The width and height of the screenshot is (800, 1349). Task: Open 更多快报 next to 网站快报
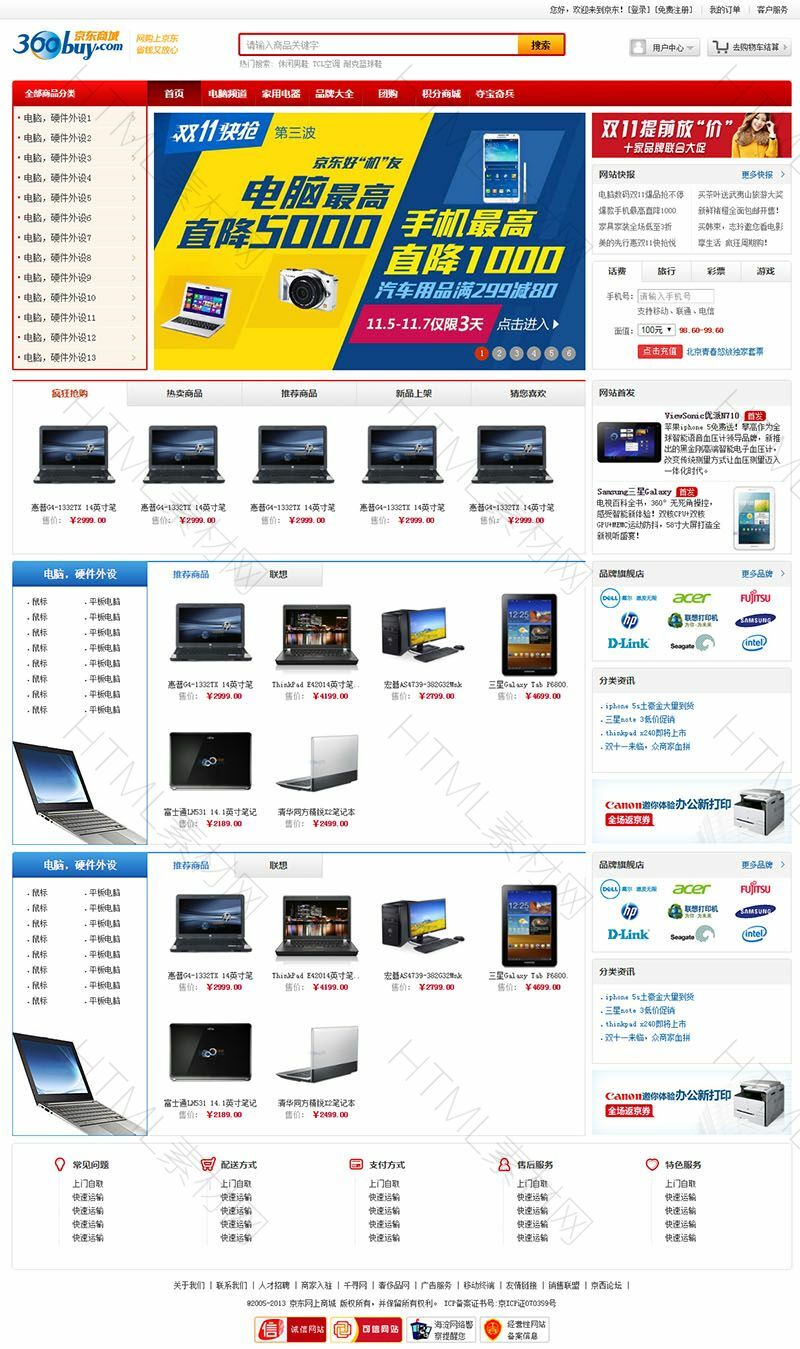[x=762, y=175]
